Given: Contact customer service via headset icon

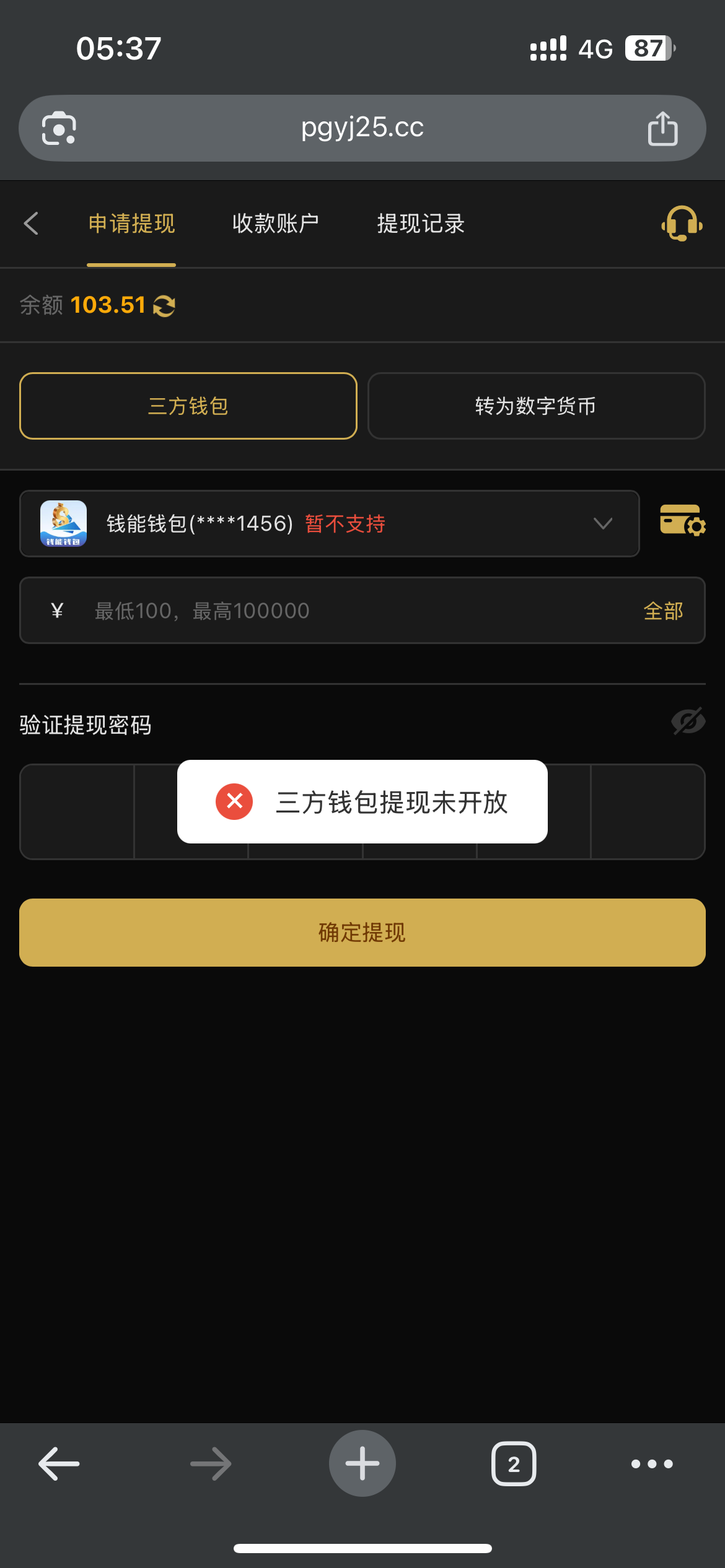Looking at the screenshot, I should (682, 224).
